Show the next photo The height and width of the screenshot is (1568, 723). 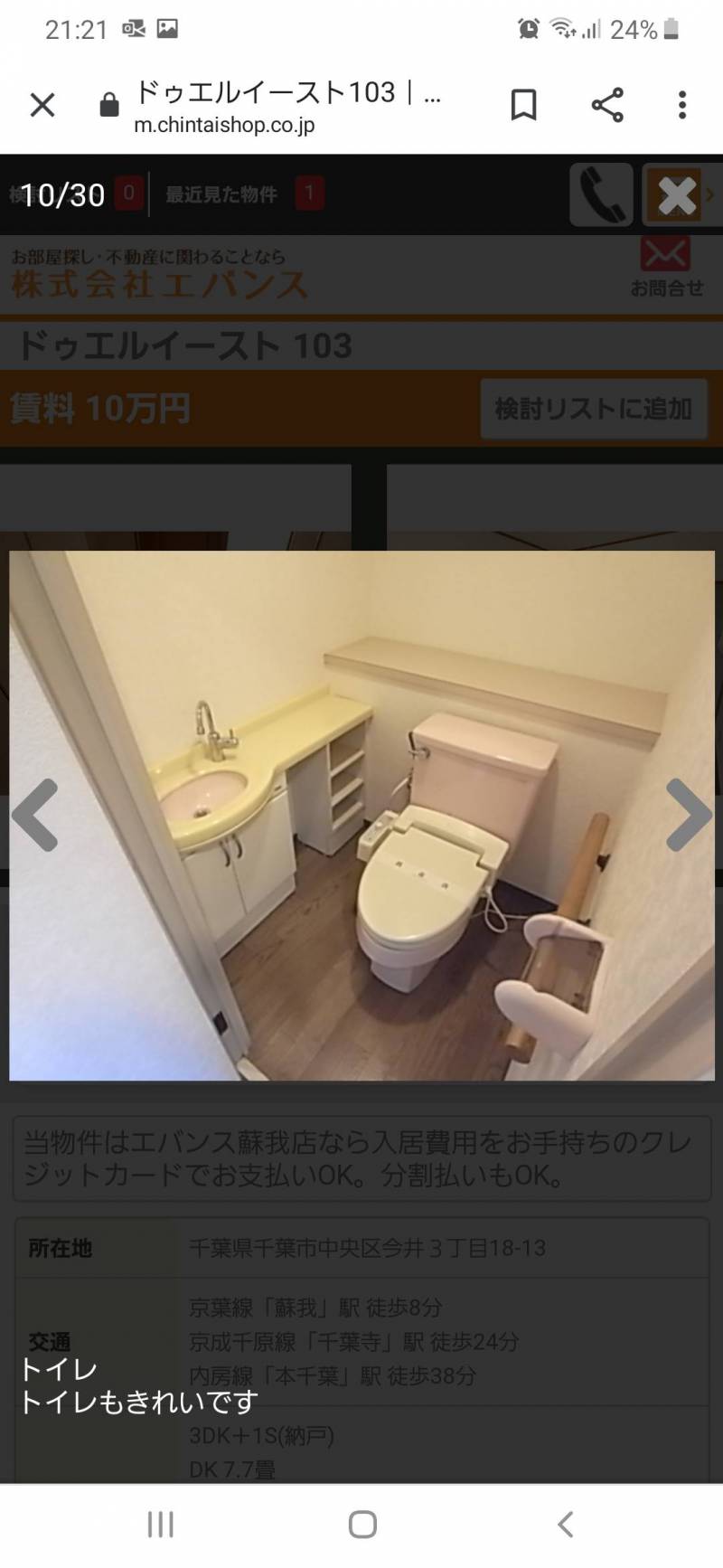click(689, 815)
